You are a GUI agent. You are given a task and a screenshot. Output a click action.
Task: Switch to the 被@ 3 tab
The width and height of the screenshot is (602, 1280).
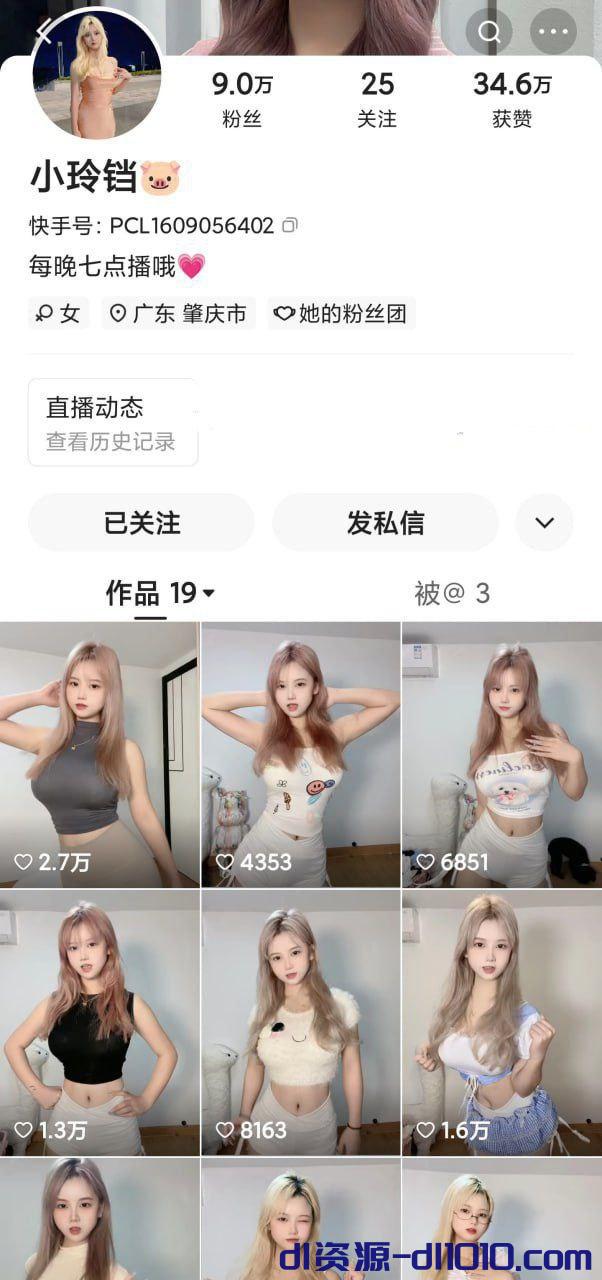(x=452, y=593)
